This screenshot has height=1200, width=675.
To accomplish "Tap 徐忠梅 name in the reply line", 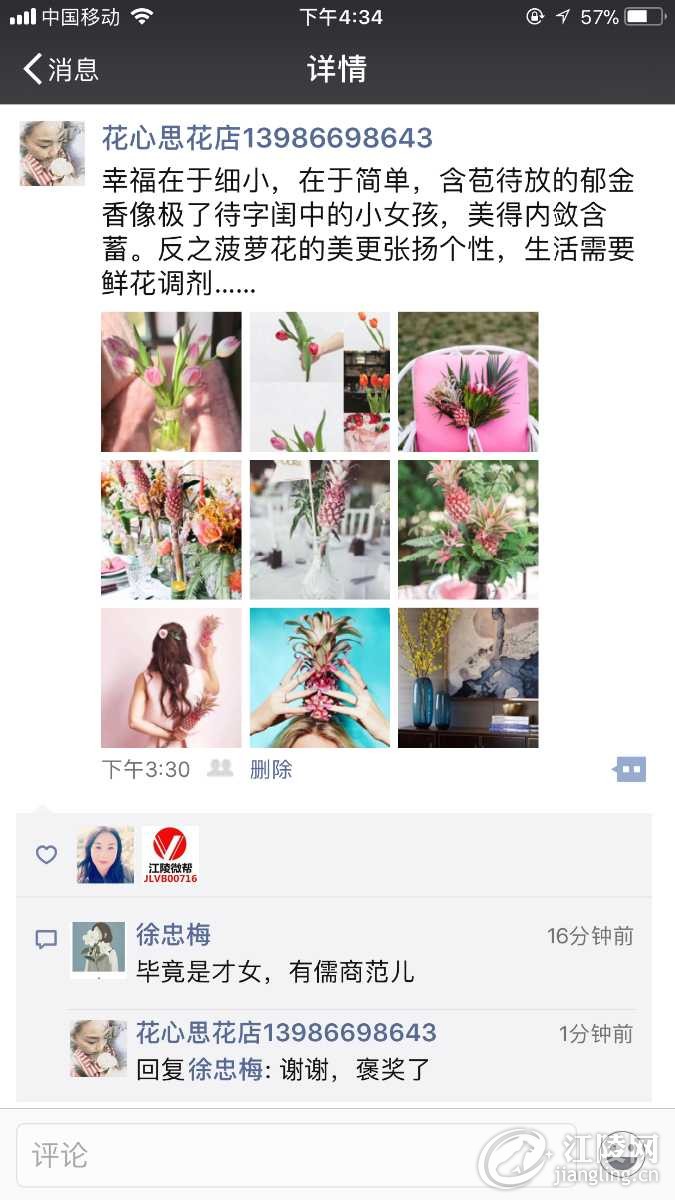I will click(x=226, y=1069).
